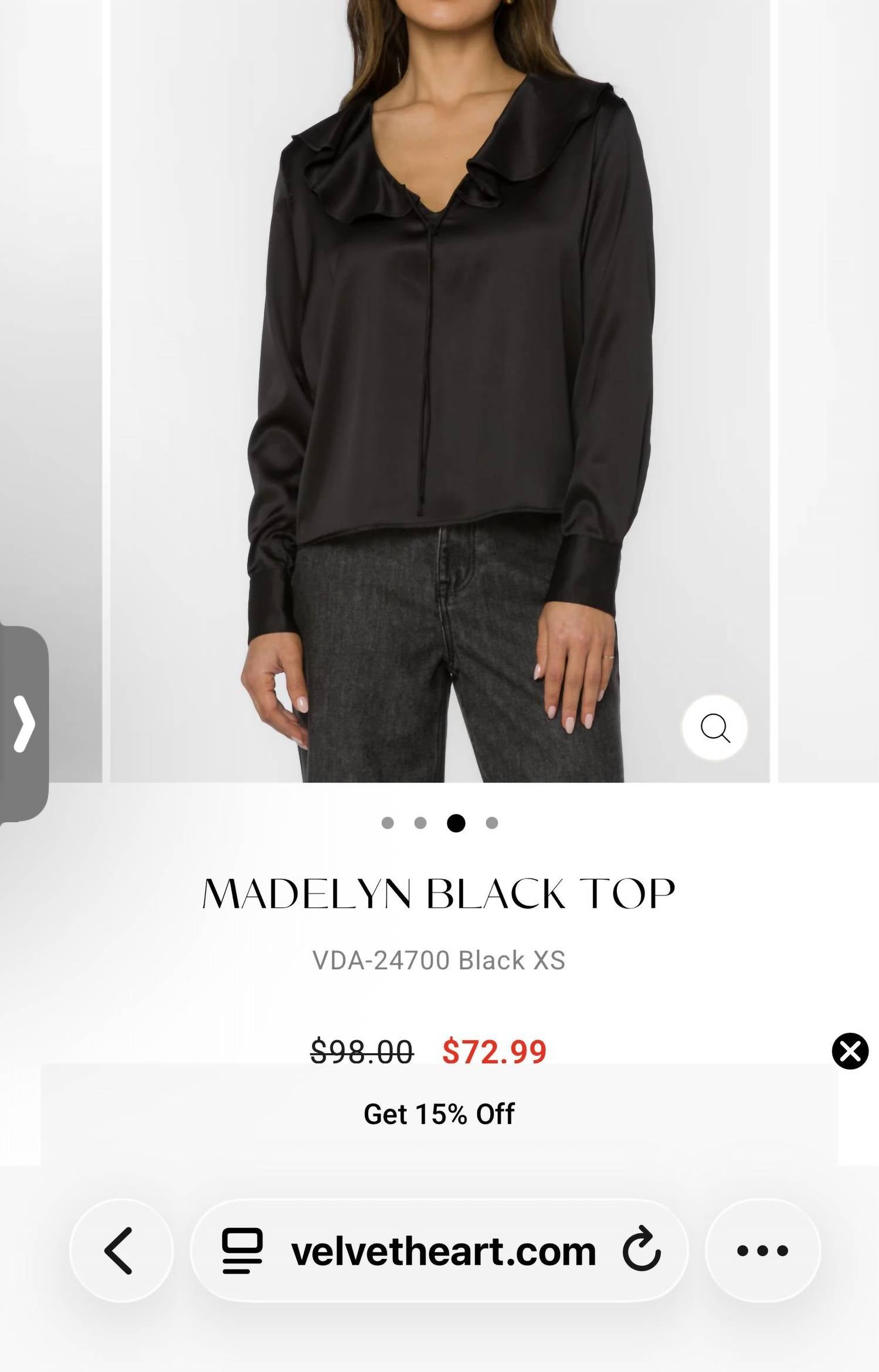The width and height of the screenshot is (879, 1372).
Task: Open the page reader icon in address bar
Action: (242, 1251)
